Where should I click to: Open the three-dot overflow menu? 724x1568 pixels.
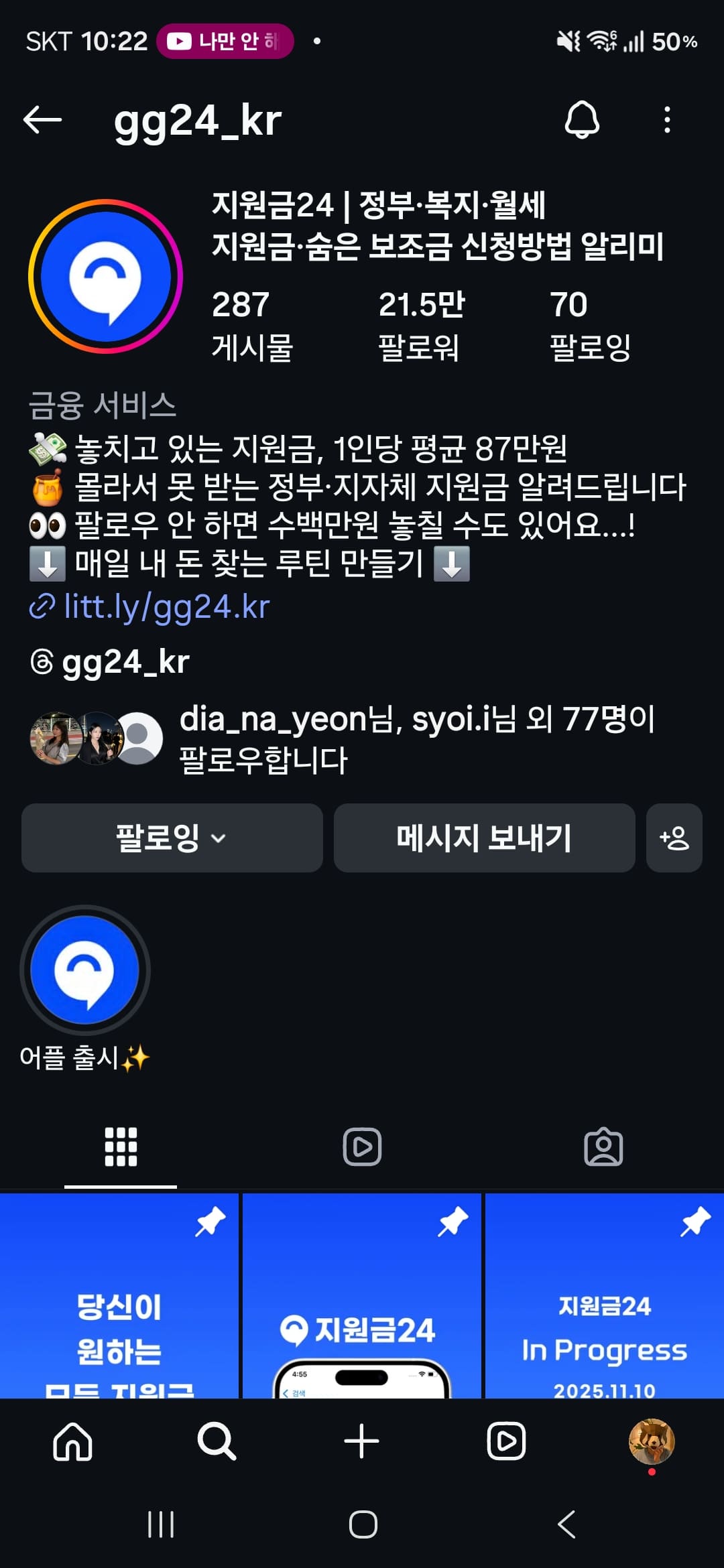(x=666, y=120)
